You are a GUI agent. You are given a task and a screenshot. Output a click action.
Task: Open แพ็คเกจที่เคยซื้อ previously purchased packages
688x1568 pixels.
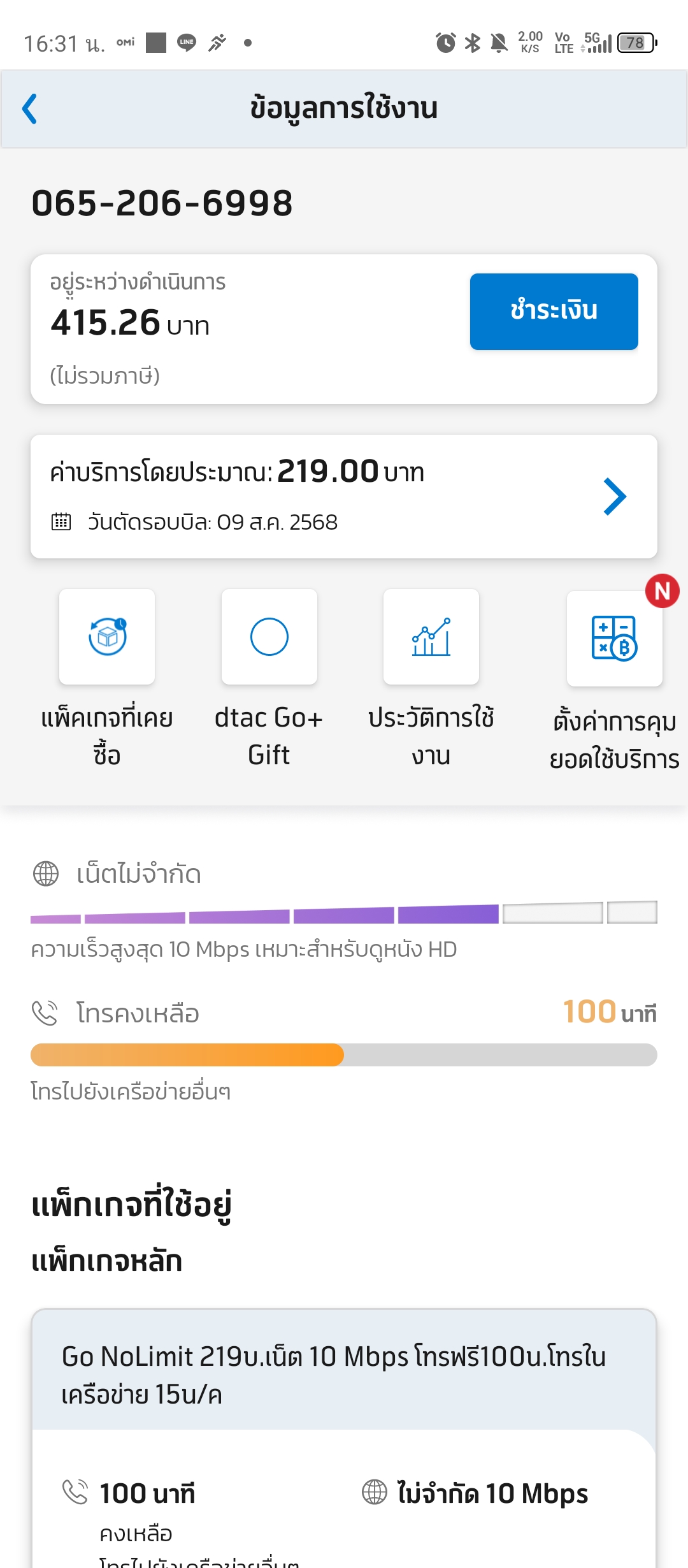coord(107,679)
